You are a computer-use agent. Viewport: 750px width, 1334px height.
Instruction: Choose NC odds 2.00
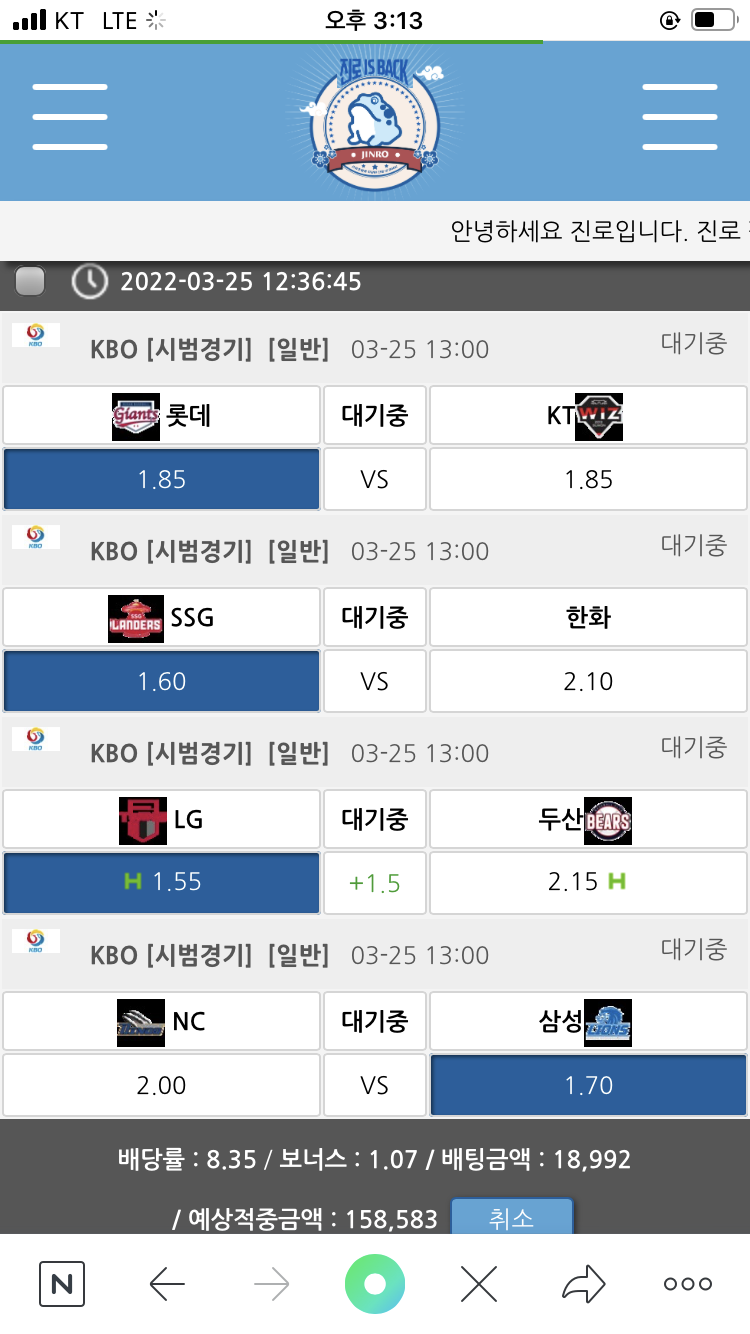162,1085
